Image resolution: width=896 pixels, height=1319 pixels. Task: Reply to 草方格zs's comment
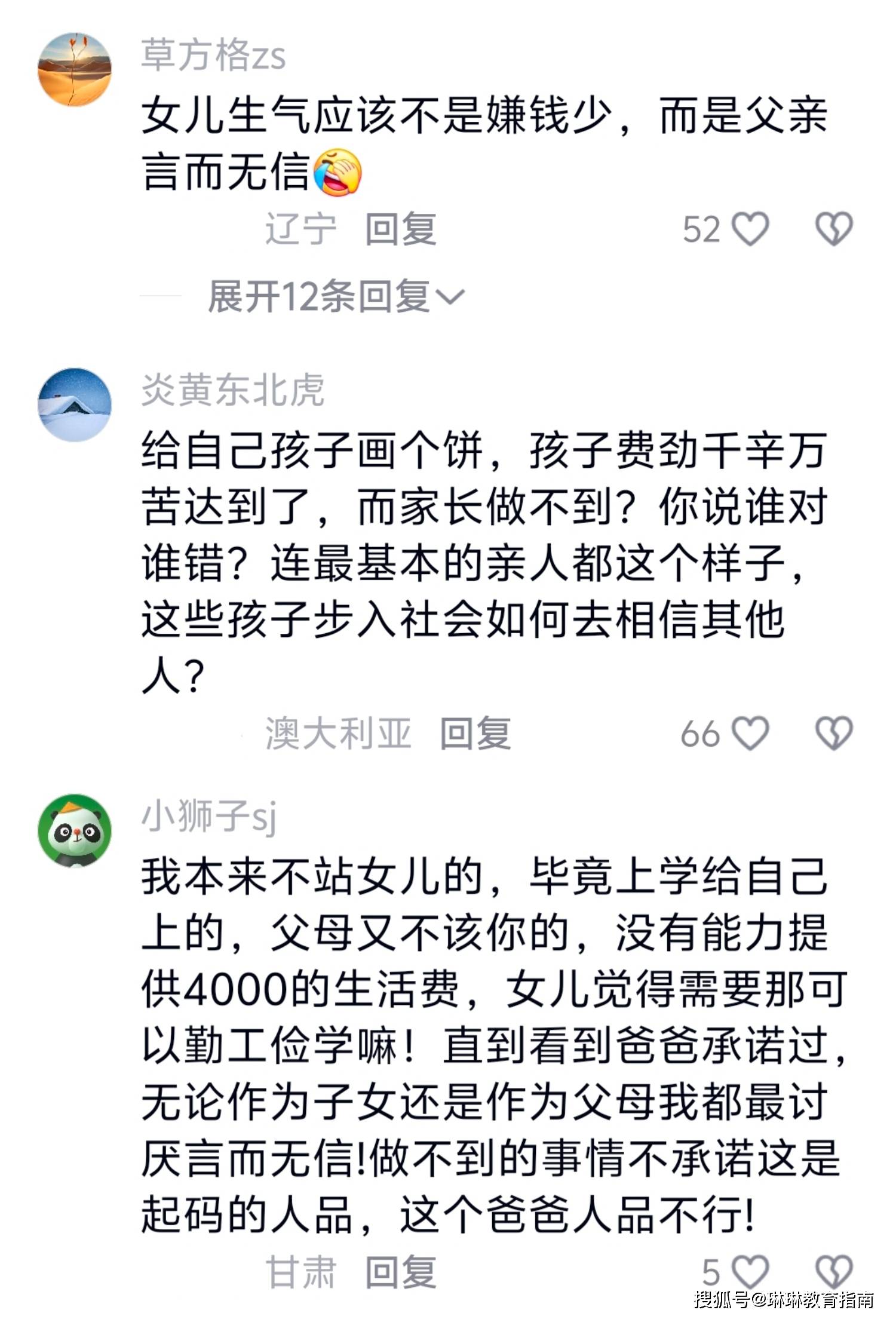tap(400, 229)
